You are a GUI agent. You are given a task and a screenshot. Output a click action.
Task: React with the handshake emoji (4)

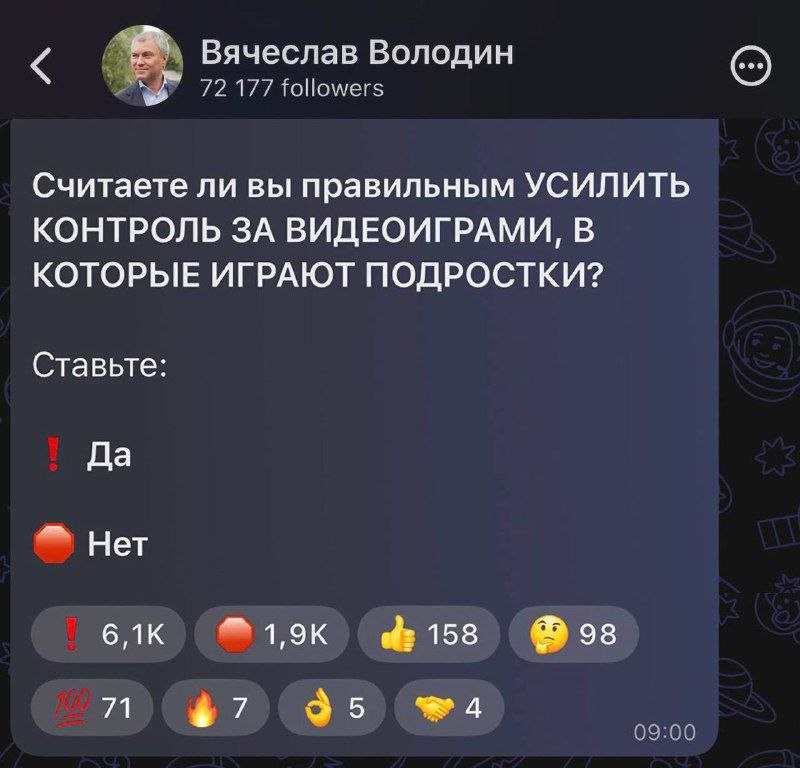click(x=448, y=708)
